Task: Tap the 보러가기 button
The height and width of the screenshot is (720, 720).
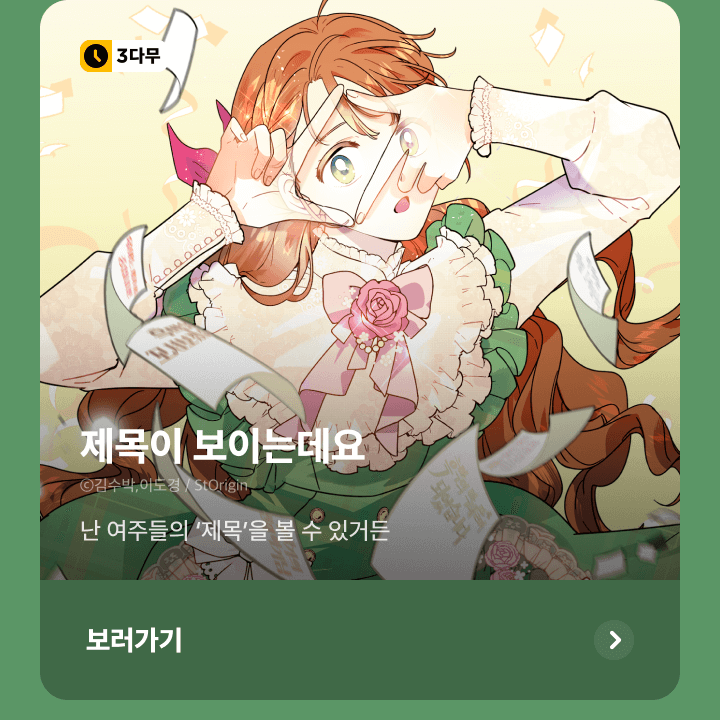Action: 360,640
